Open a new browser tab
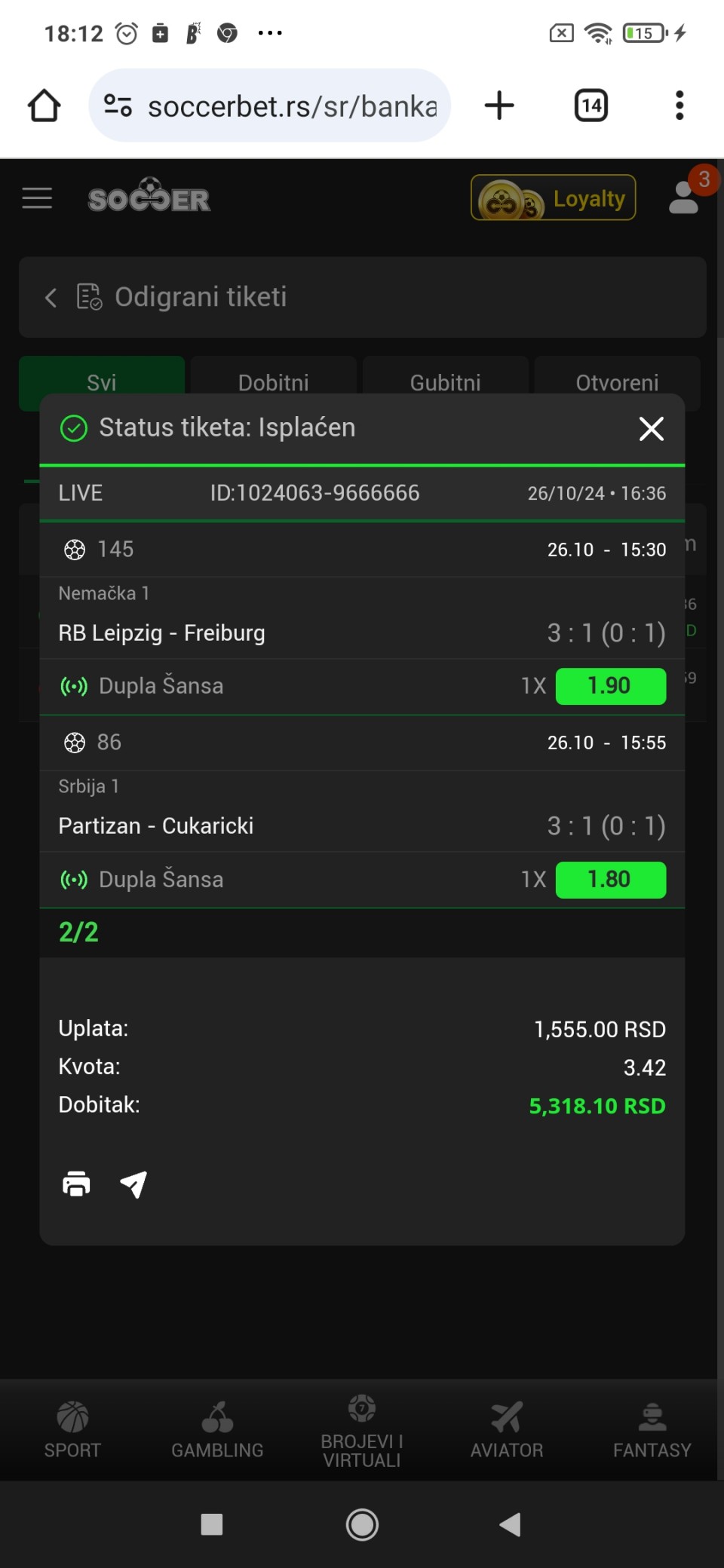This screenshot has width=724, height=1568. point(499,106)
